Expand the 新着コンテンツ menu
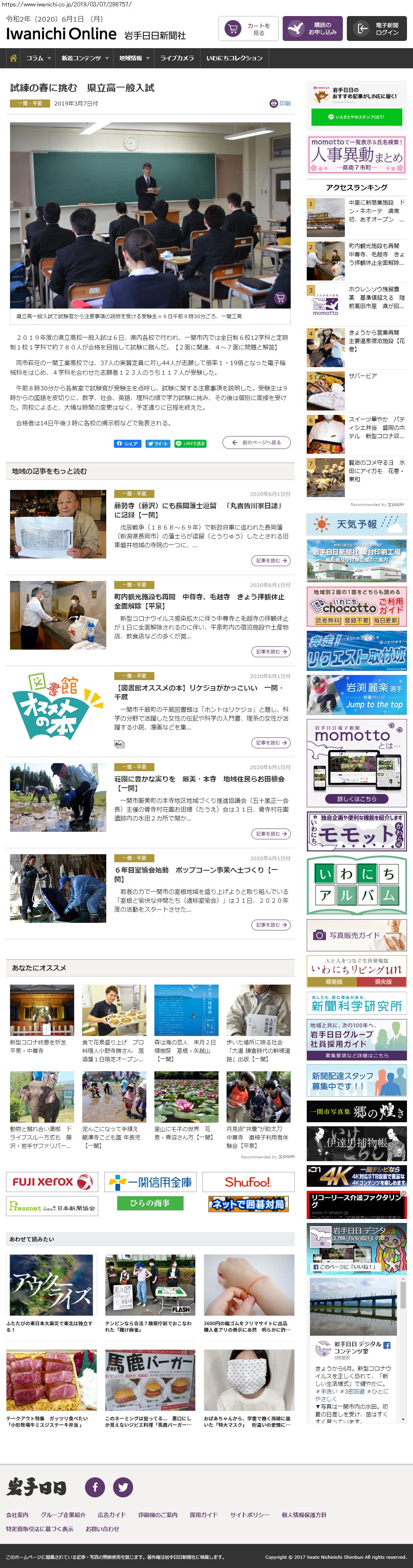Image resolution: width=413 pixels, height=1568 pixels. (x=85, y=59)
